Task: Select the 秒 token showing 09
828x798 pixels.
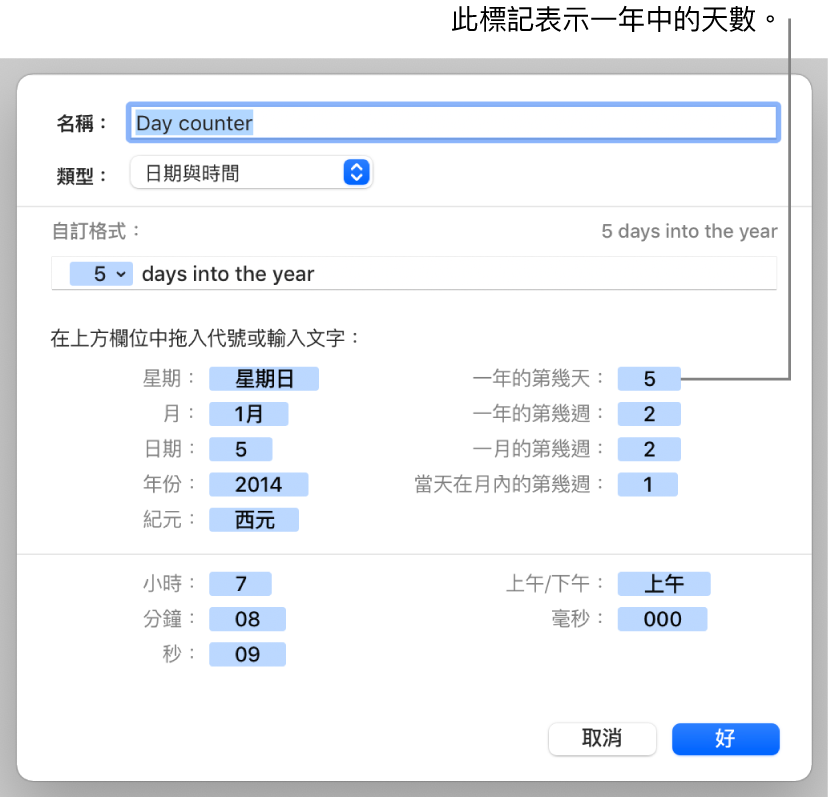Action: click(247, 654)
